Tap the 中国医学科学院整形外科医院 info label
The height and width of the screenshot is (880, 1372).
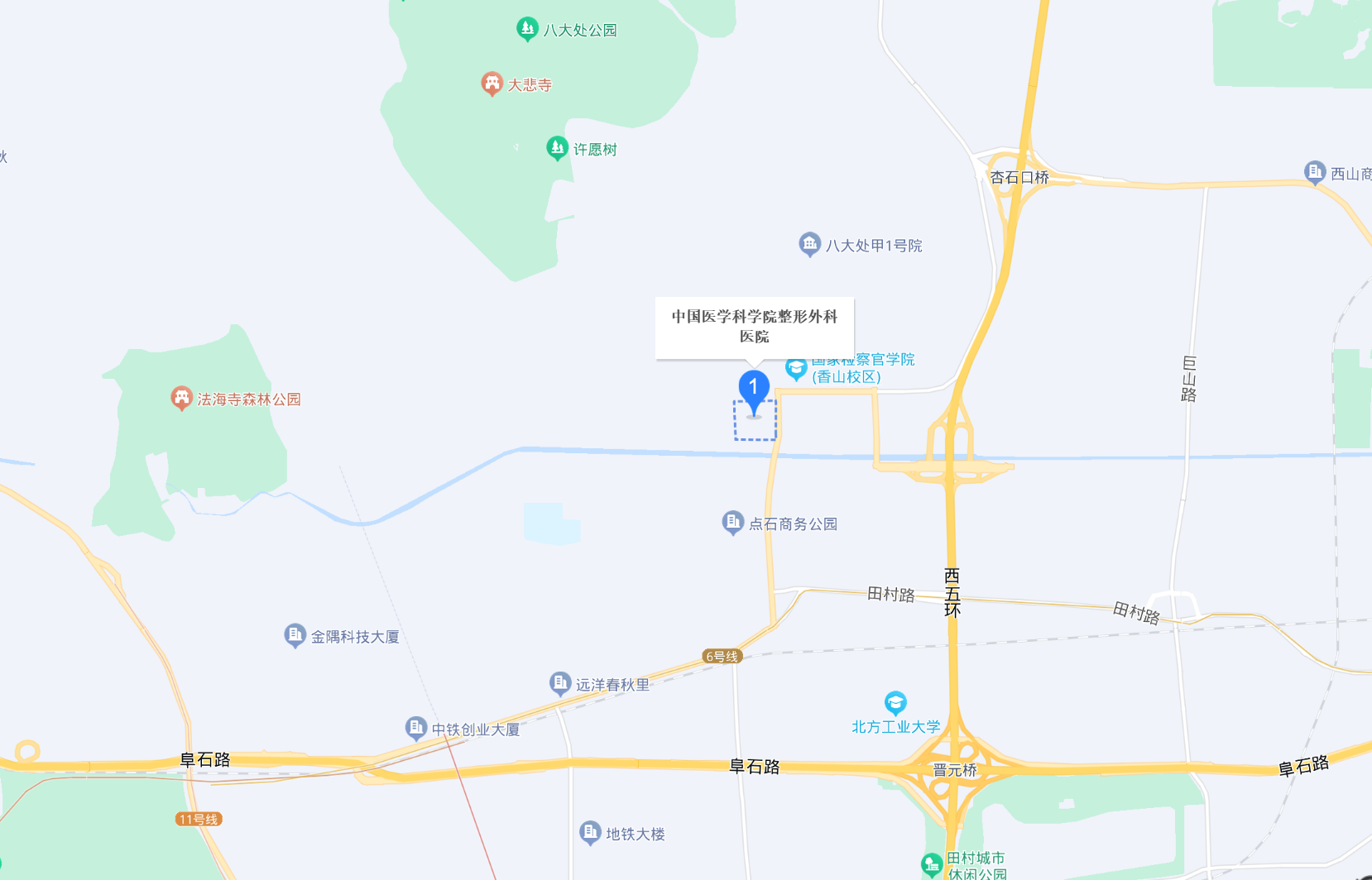tap(754, 327)
